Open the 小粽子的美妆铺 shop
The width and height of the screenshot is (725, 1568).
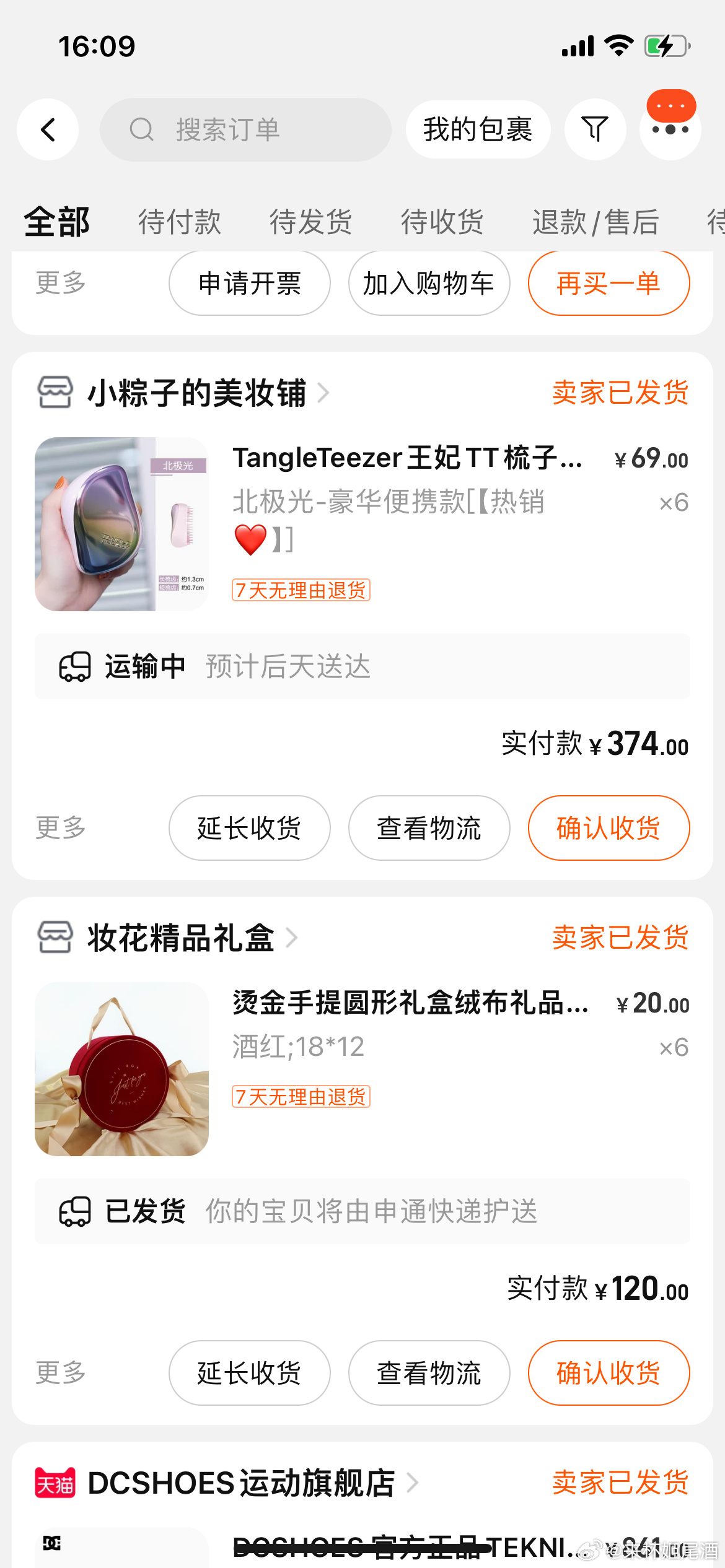tap(197, 393)
